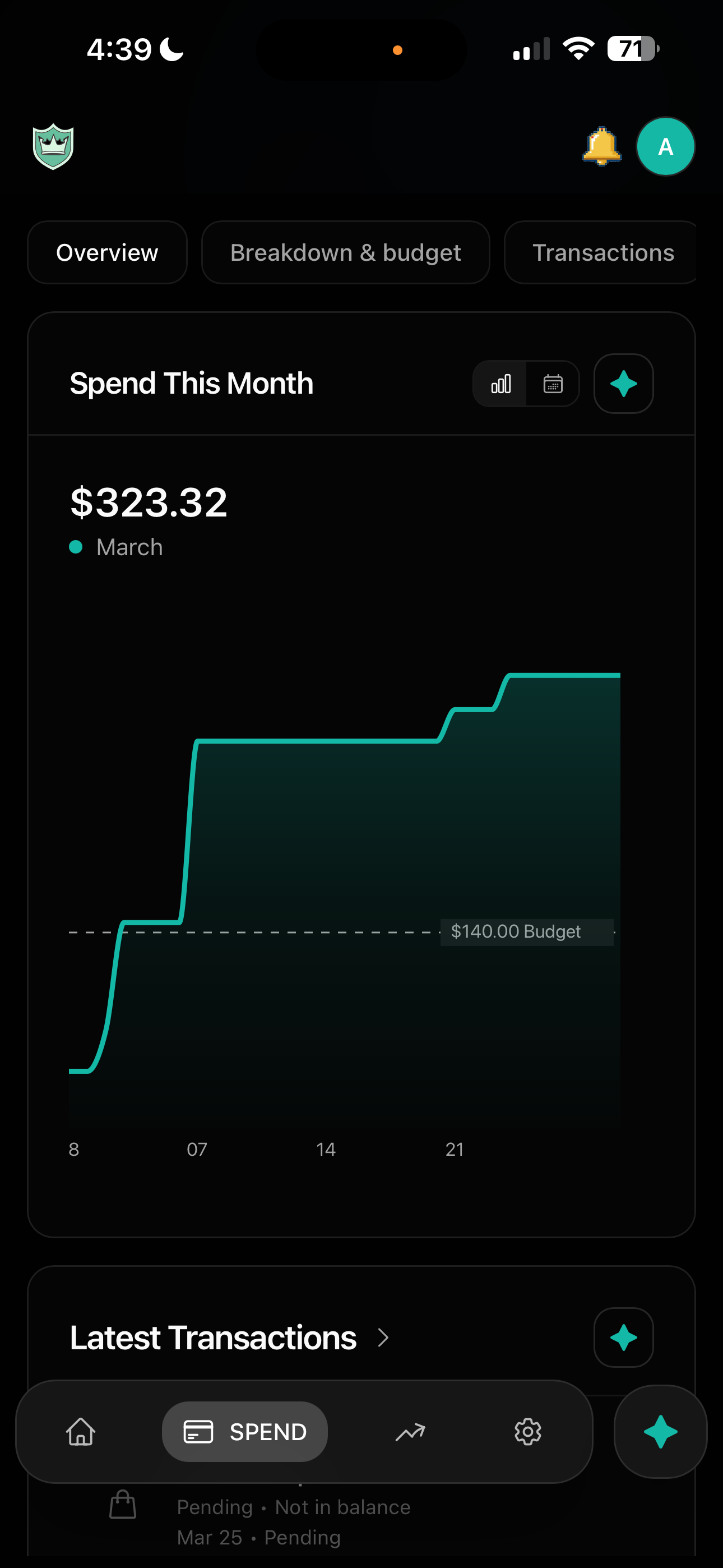Switch to the Transactions tab

pyautogui.click(x=602, y=252)
